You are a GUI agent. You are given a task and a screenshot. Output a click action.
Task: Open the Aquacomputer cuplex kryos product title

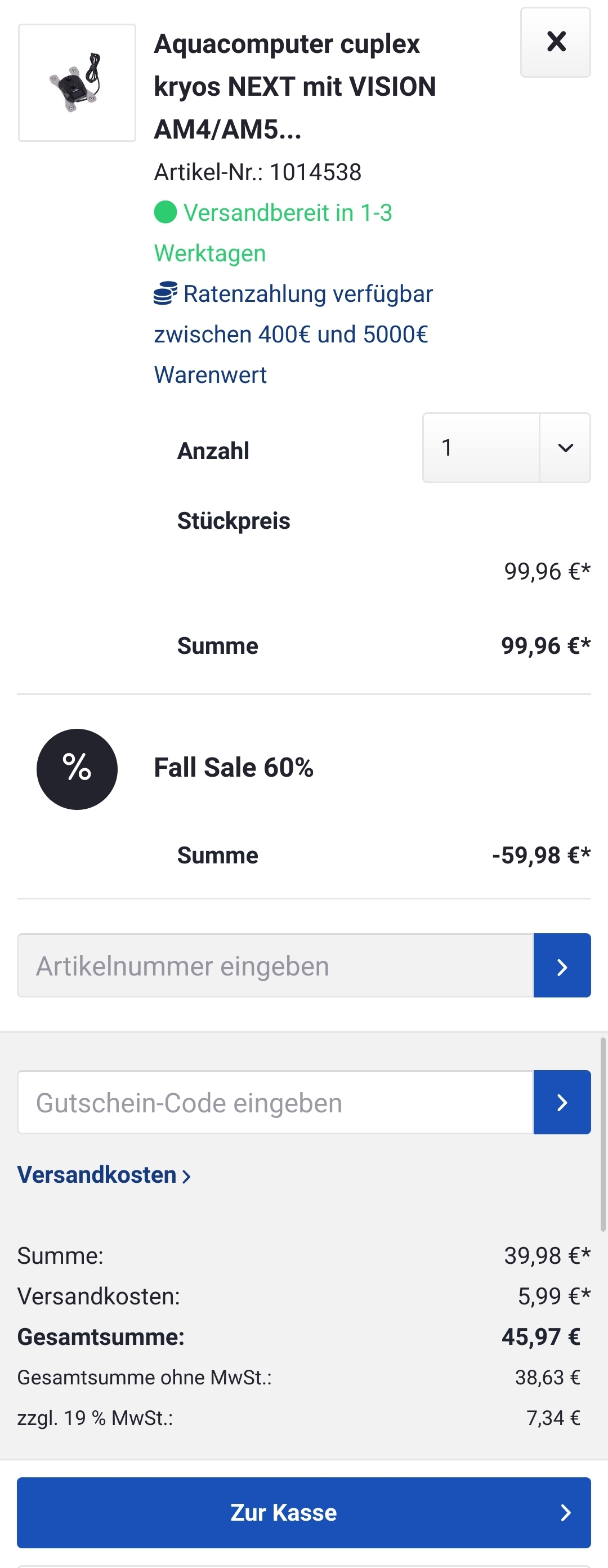(295, 86)
